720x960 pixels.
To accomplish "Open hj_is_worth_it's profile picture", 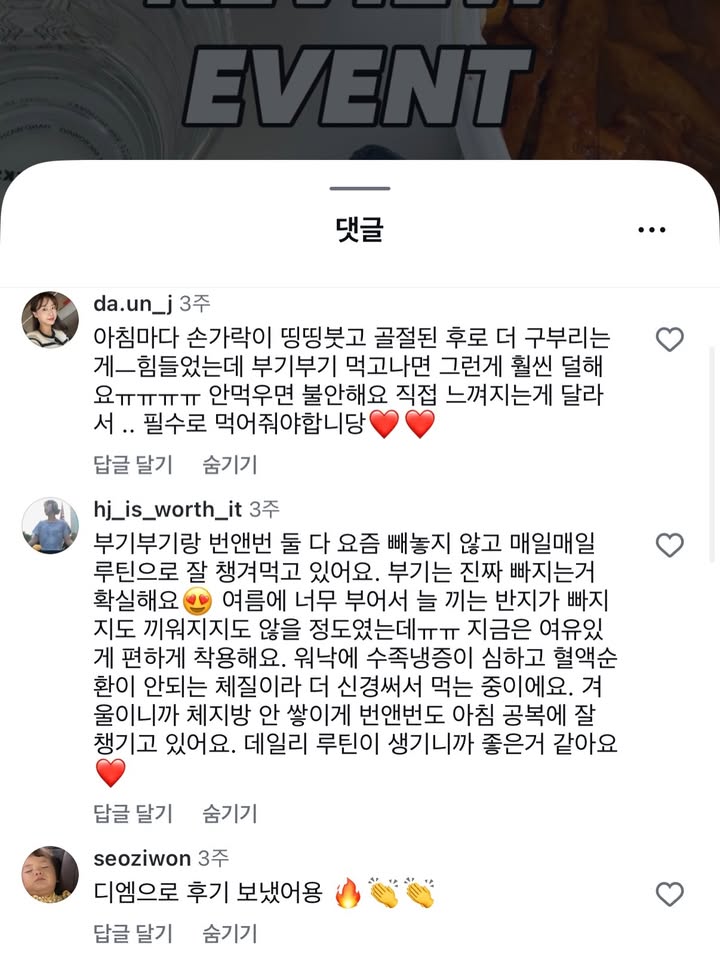I will (50, 526).
